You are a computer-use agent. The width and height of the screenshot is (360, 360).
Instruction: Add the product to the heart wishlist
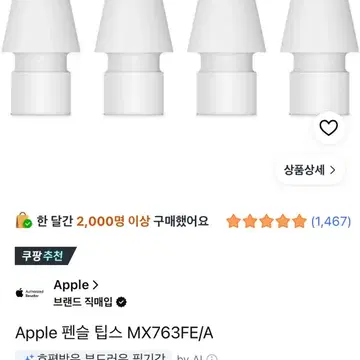pyautogui.click(x=329, y=128)
